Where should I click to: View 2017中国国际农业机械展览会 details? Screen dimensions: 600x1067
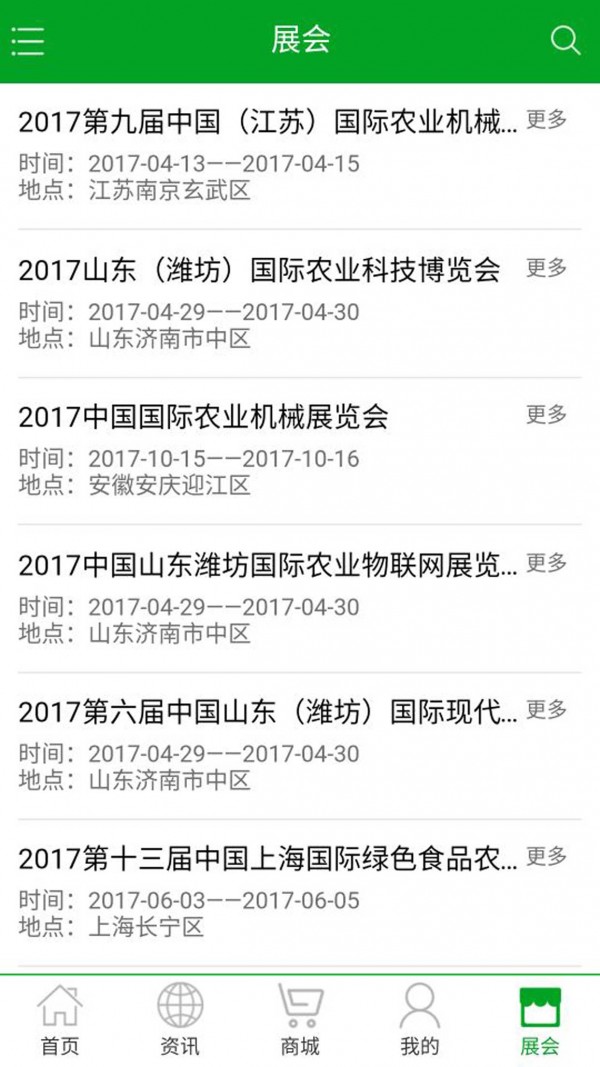point(203,417)
